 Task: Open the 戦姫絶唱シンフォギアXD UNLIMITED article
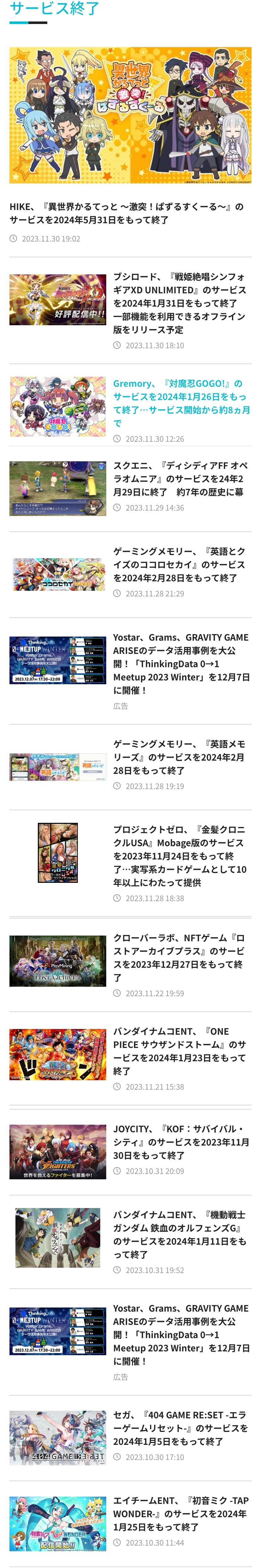coord(180,302)
